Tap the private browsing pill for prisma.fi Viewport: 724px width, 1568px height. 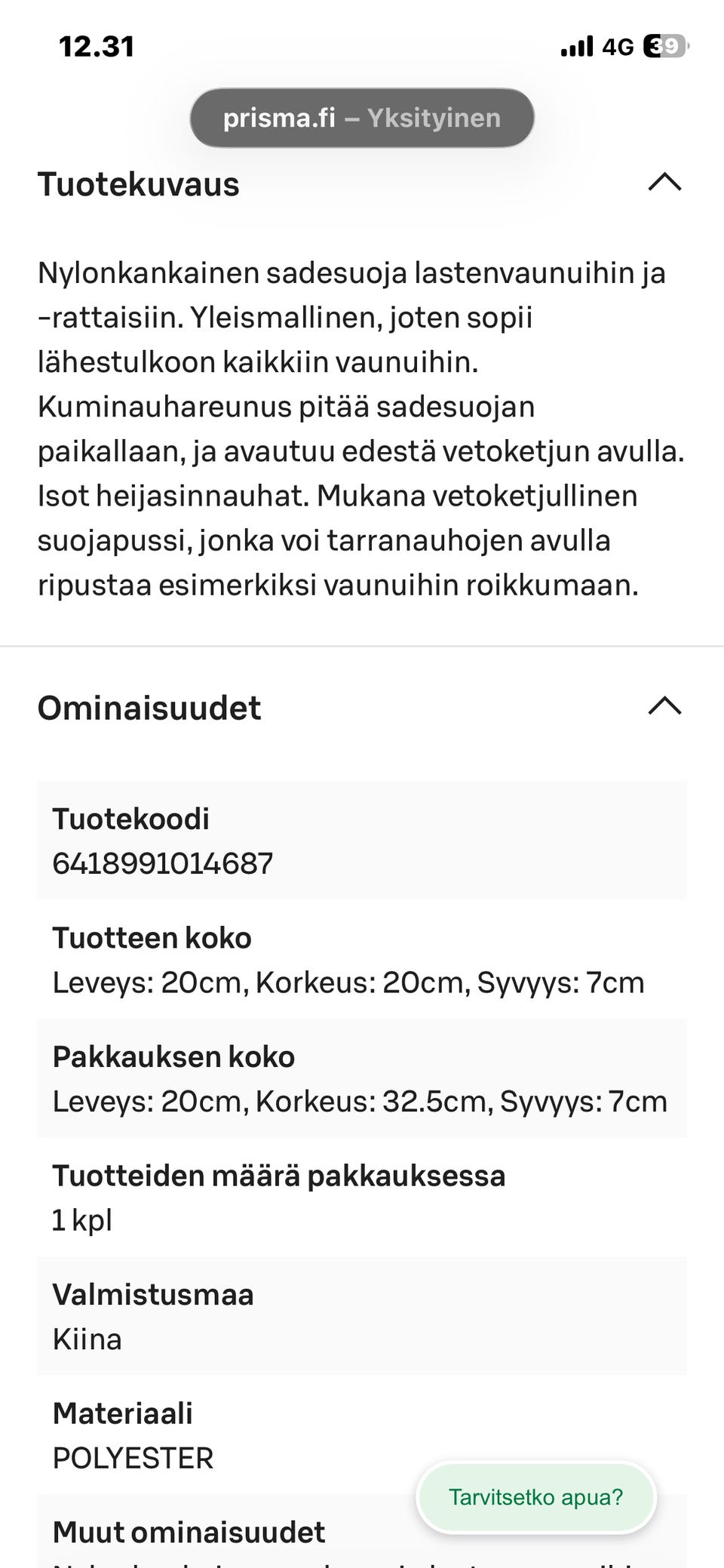point(362,117)
